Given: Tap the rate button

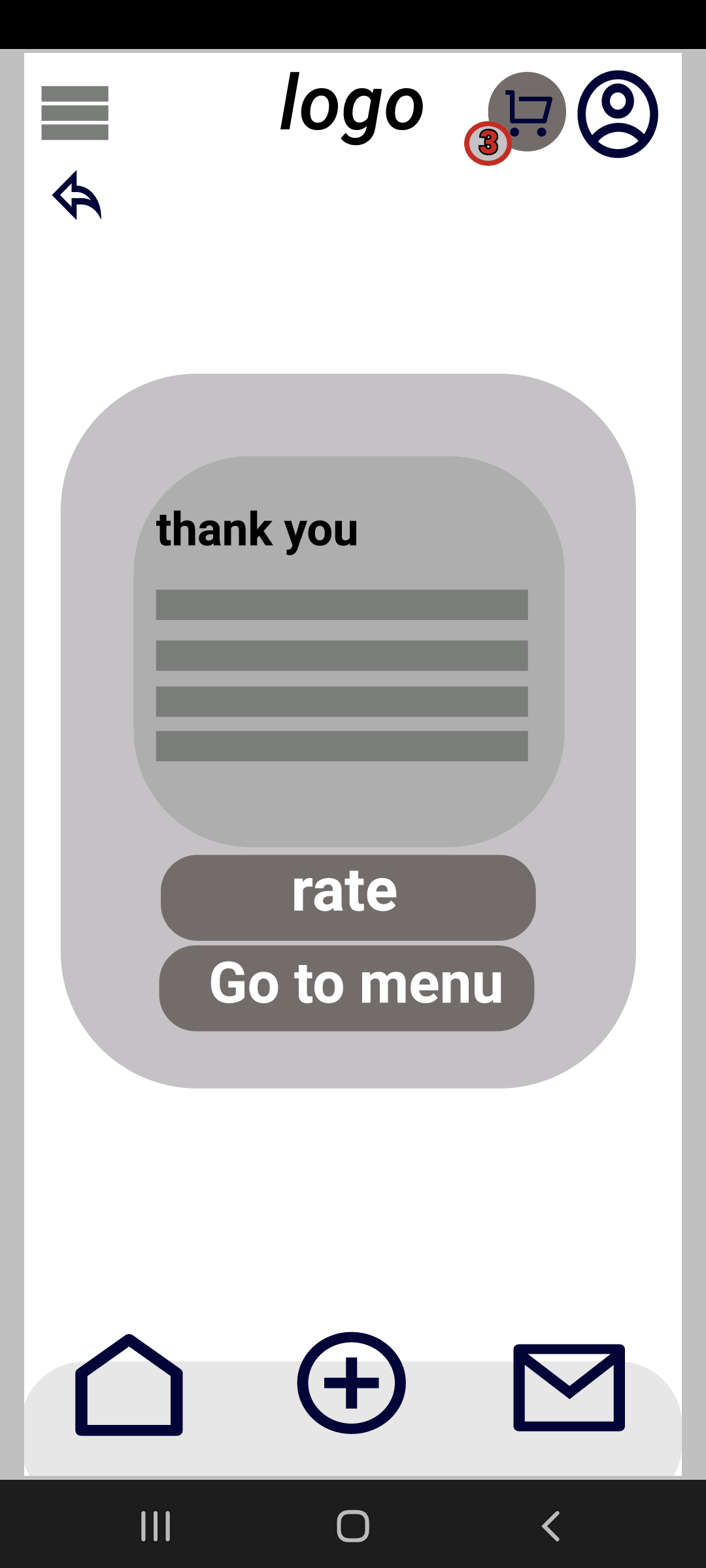Looking at the screenshot, I should (348, 896).
